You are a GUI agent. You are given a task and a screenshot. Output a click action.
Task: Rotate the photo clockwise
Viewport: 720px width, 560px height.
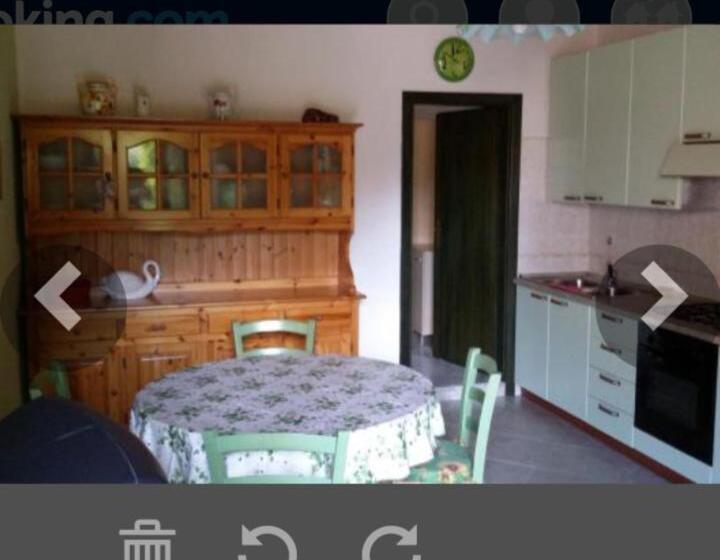(x=390, y=543)
